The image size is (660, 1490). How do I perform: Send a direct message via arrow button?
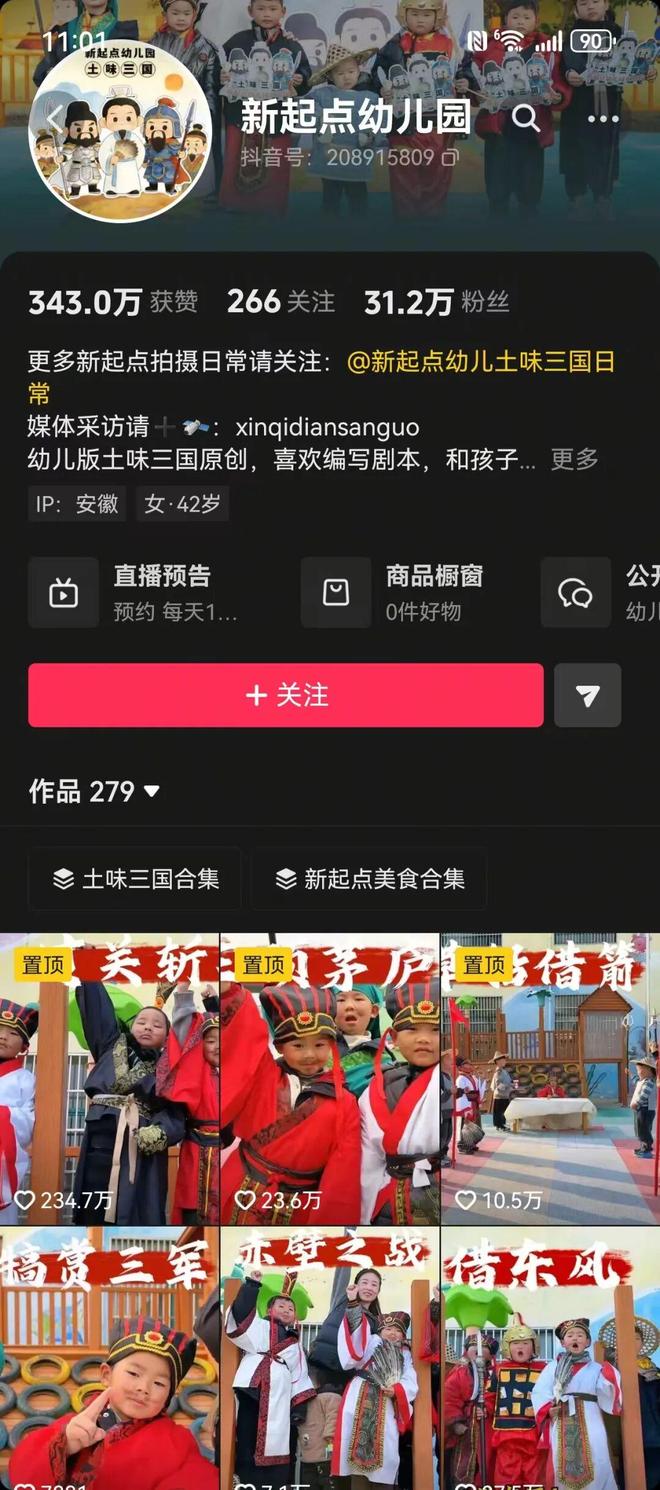coord(588,695)
